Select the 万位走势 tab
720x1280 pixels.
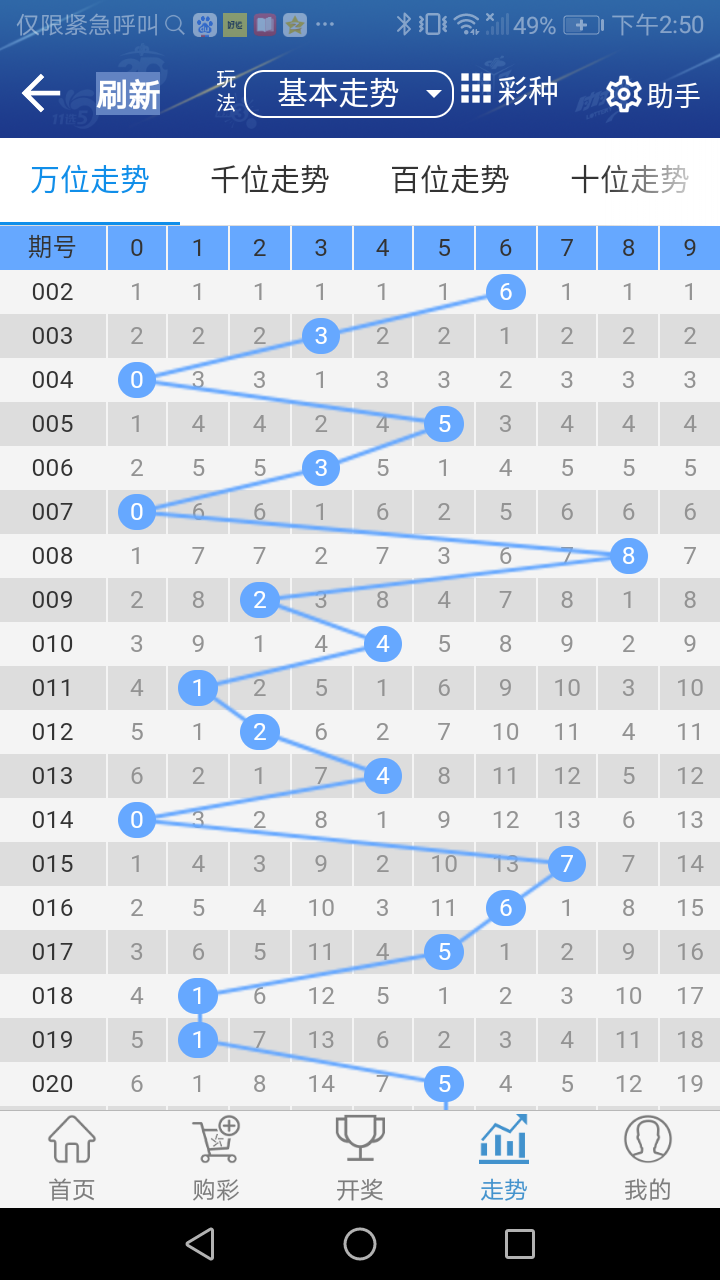pos(90,180)
